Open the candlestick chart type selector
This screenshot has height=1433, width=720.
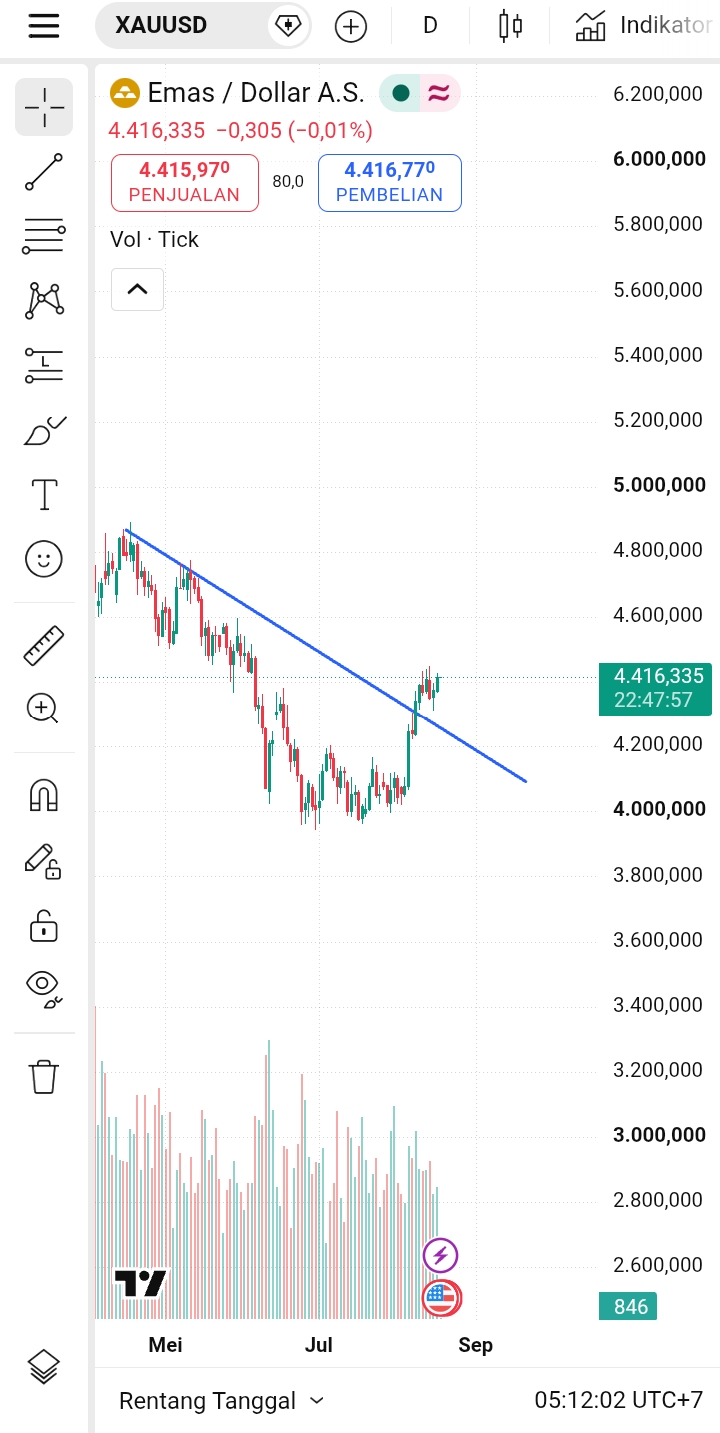511,26
